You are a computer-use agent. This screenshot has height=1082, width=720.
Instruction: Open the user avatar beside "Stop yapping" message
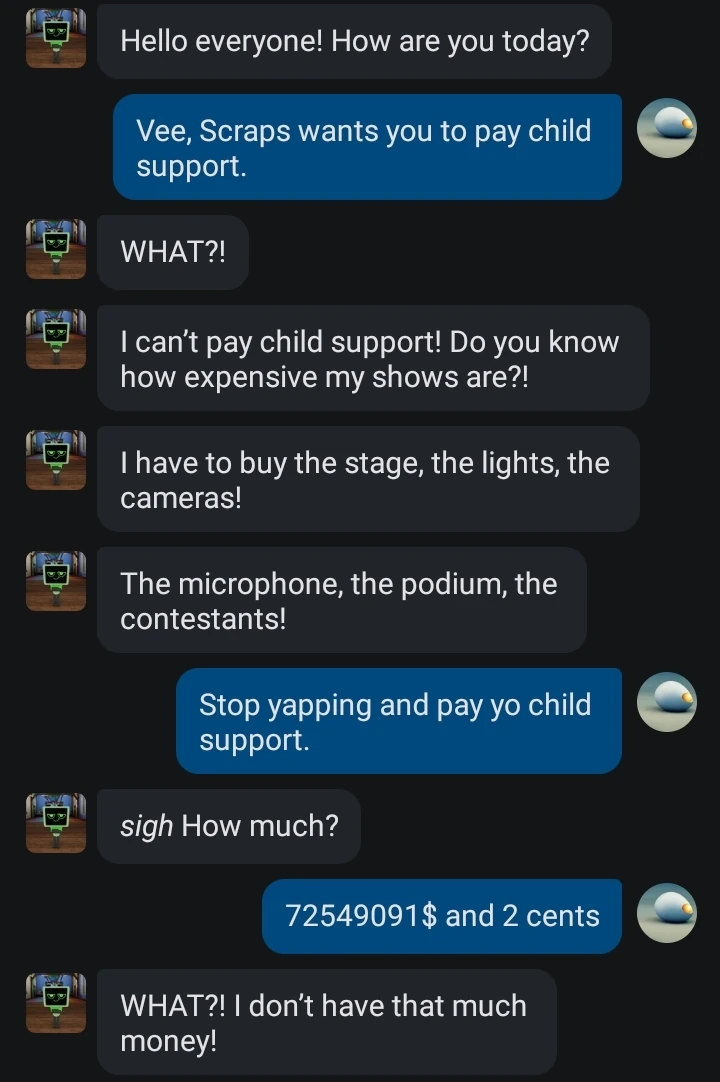coord(667,702)
